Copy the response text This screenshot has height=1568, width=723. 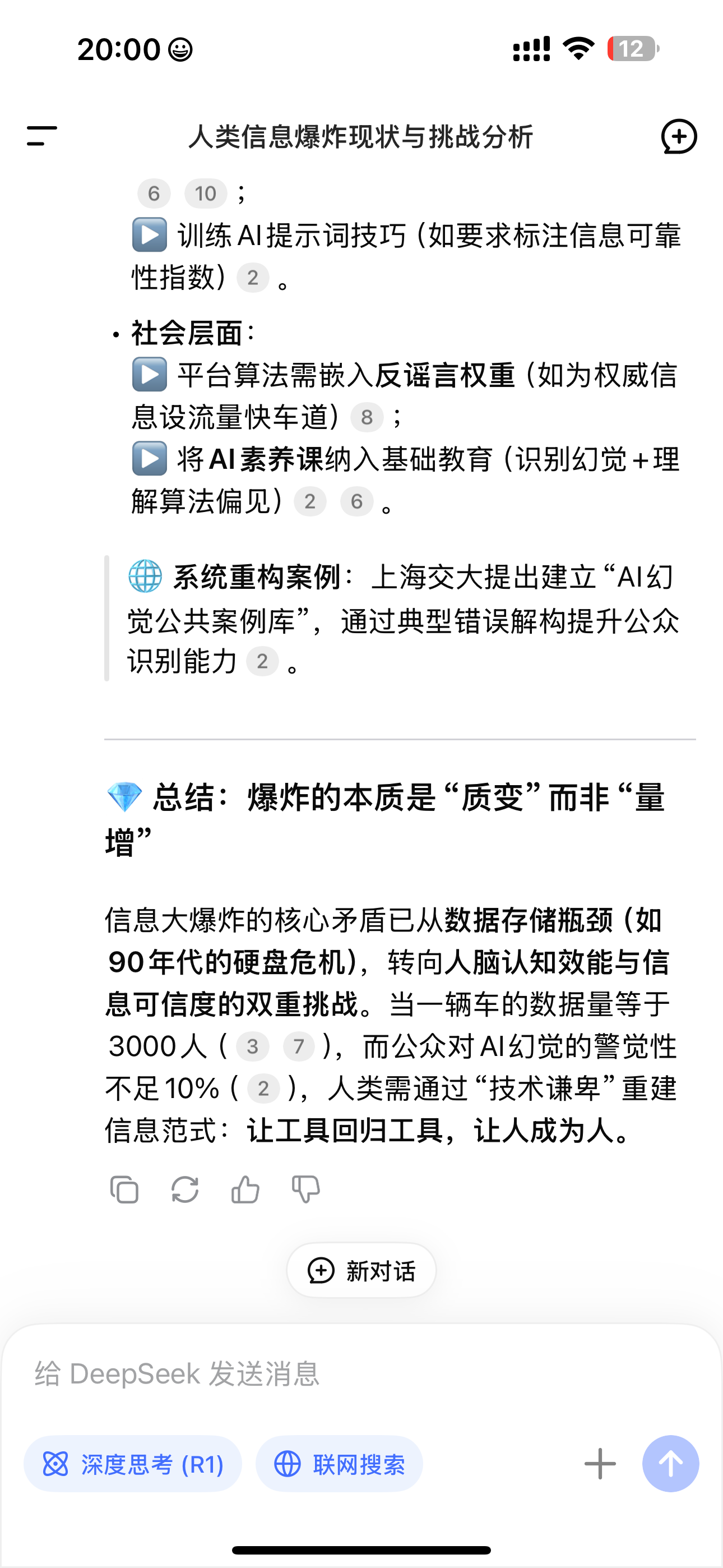tap(124, 1189)
